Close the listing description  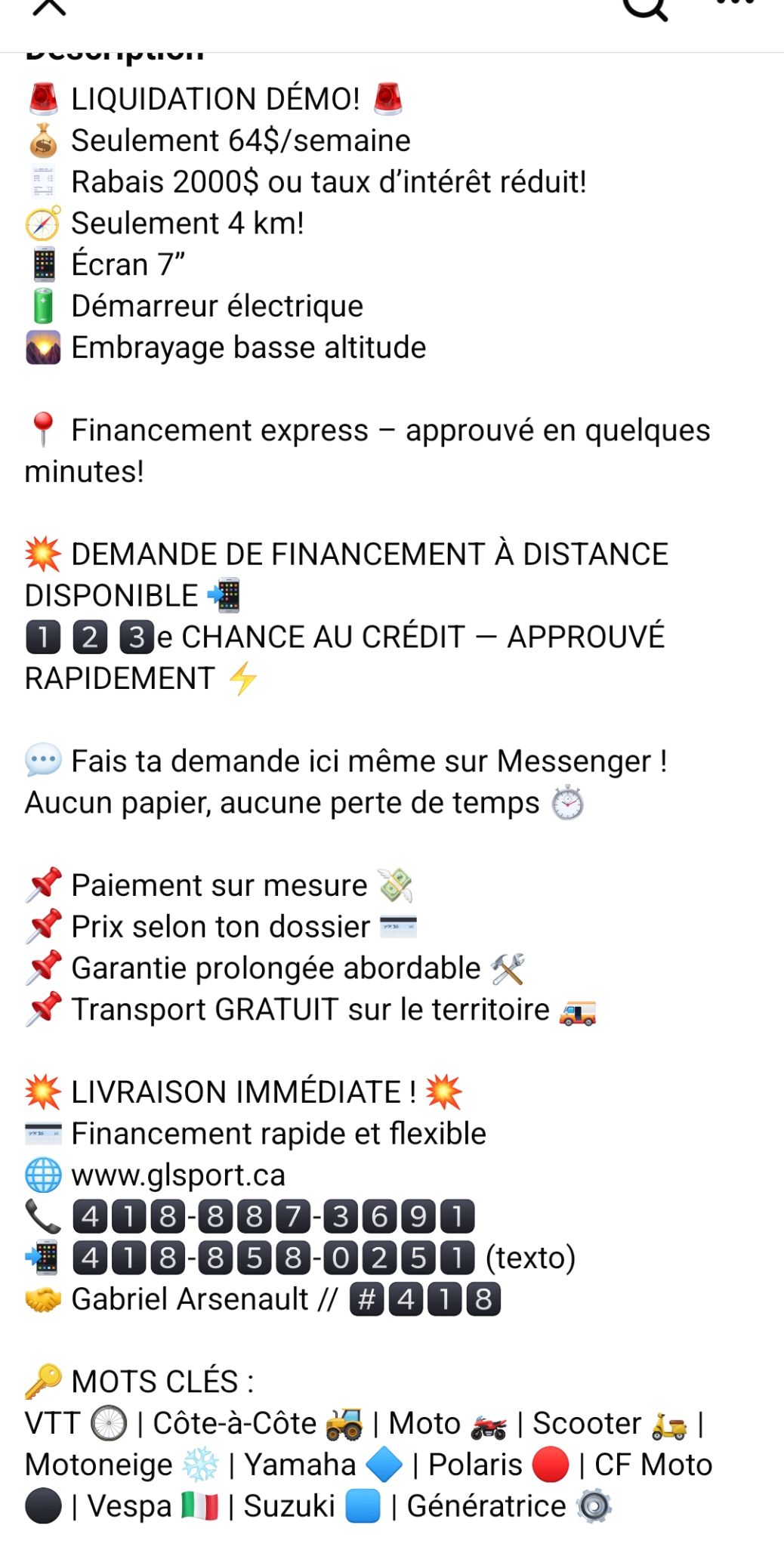click(x=50, y=8)
